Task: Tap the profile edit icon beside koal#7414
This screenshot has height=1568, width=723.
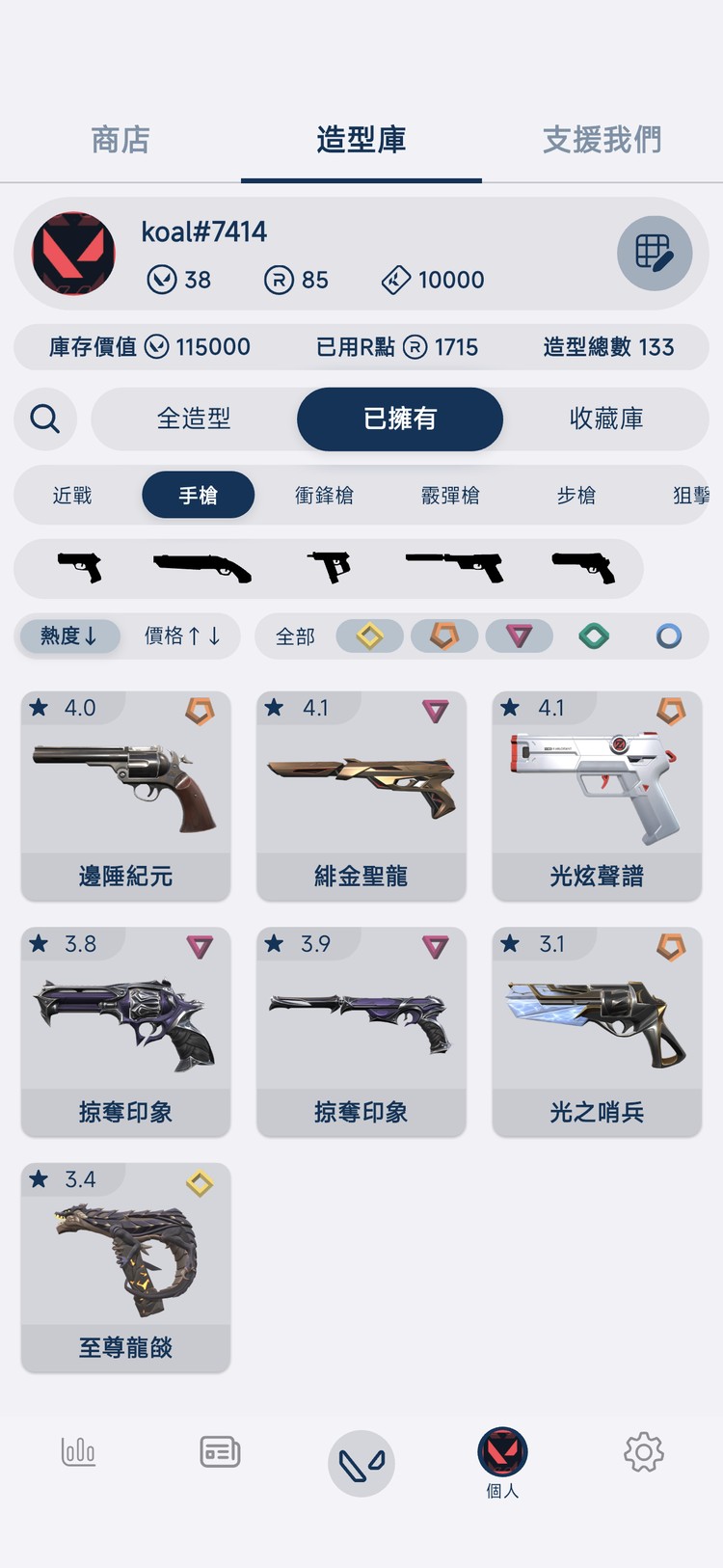Action: click(656, 254)
